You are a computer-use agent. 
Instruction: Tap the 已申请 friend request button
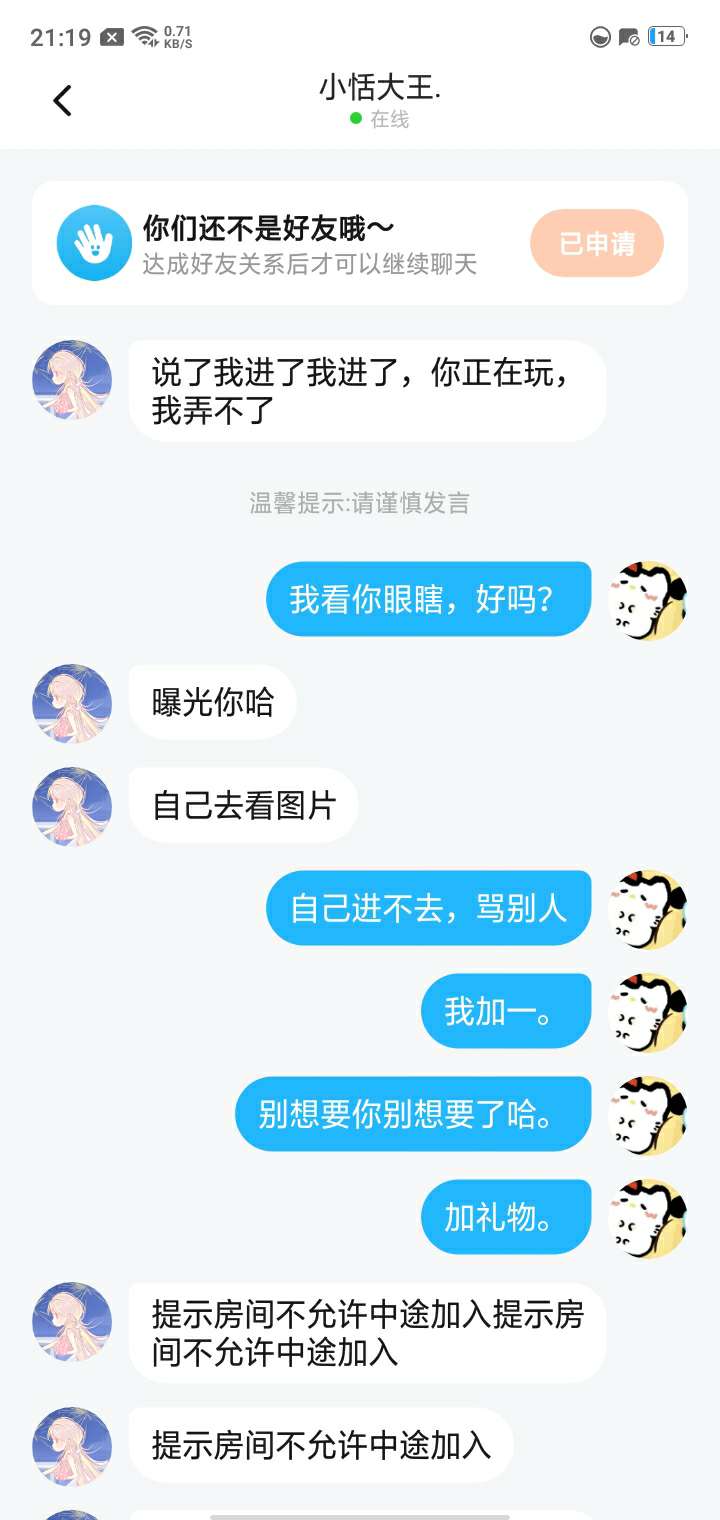click(596, 243)
